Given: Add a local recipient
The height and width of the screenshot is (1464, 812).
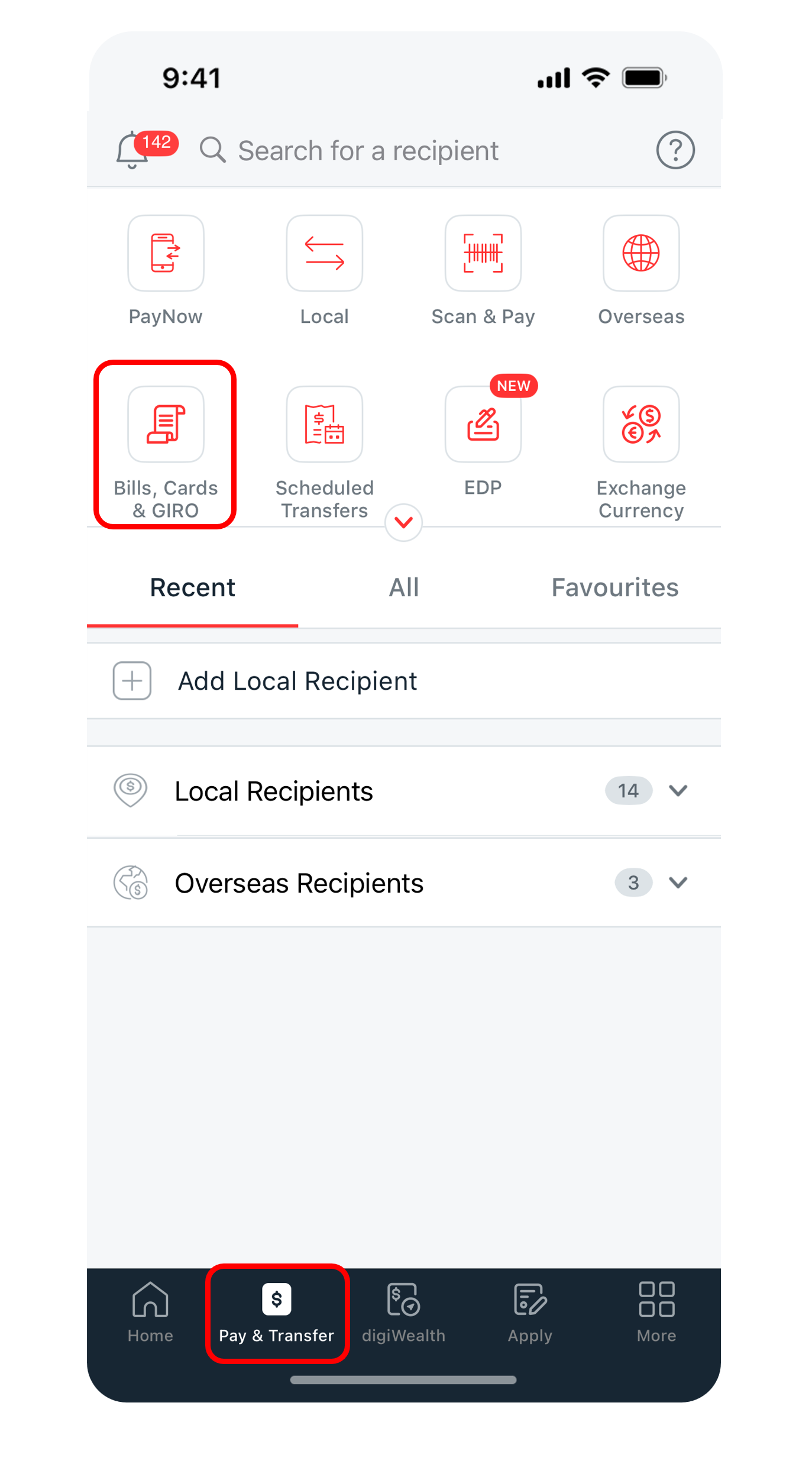Looking at the screenshot, I should click(x=297, y=681).
